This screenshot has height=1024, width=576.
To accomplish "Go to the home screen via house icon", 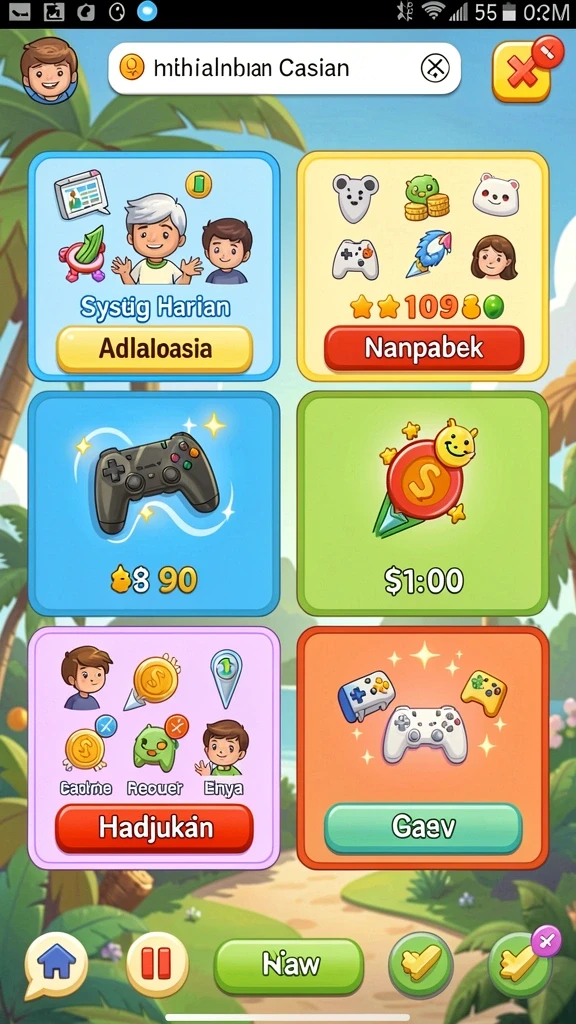I will (57, 965).
